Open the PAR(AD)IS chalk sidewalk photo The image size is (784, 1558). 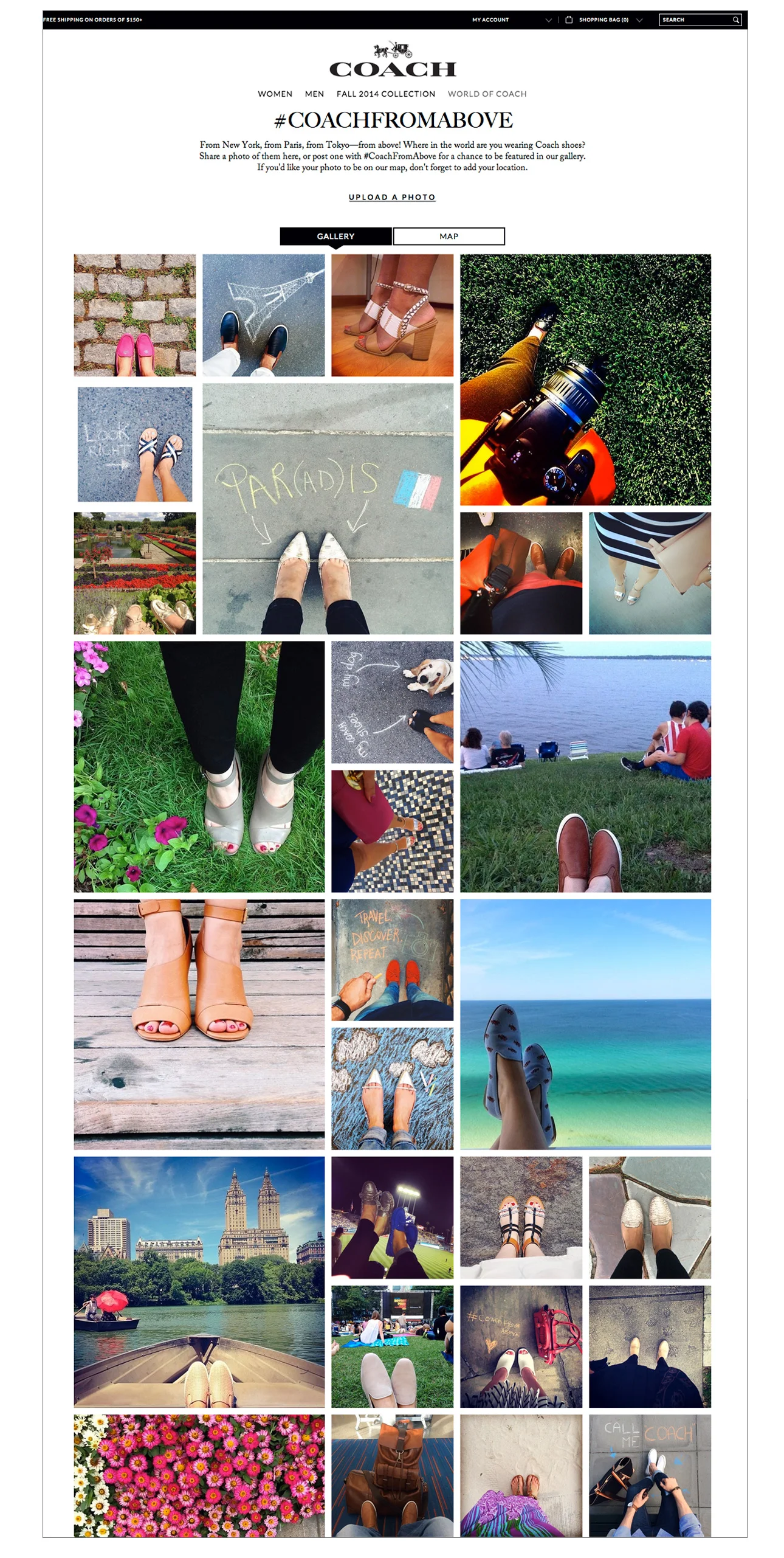pos(328,508)
